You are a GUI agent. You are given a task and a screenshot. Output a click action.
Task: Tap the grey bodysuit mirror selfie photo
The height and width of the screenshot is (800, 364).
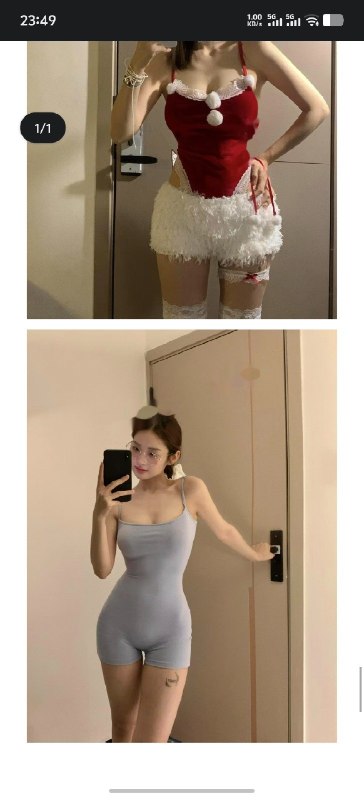(x=182, y=536)
